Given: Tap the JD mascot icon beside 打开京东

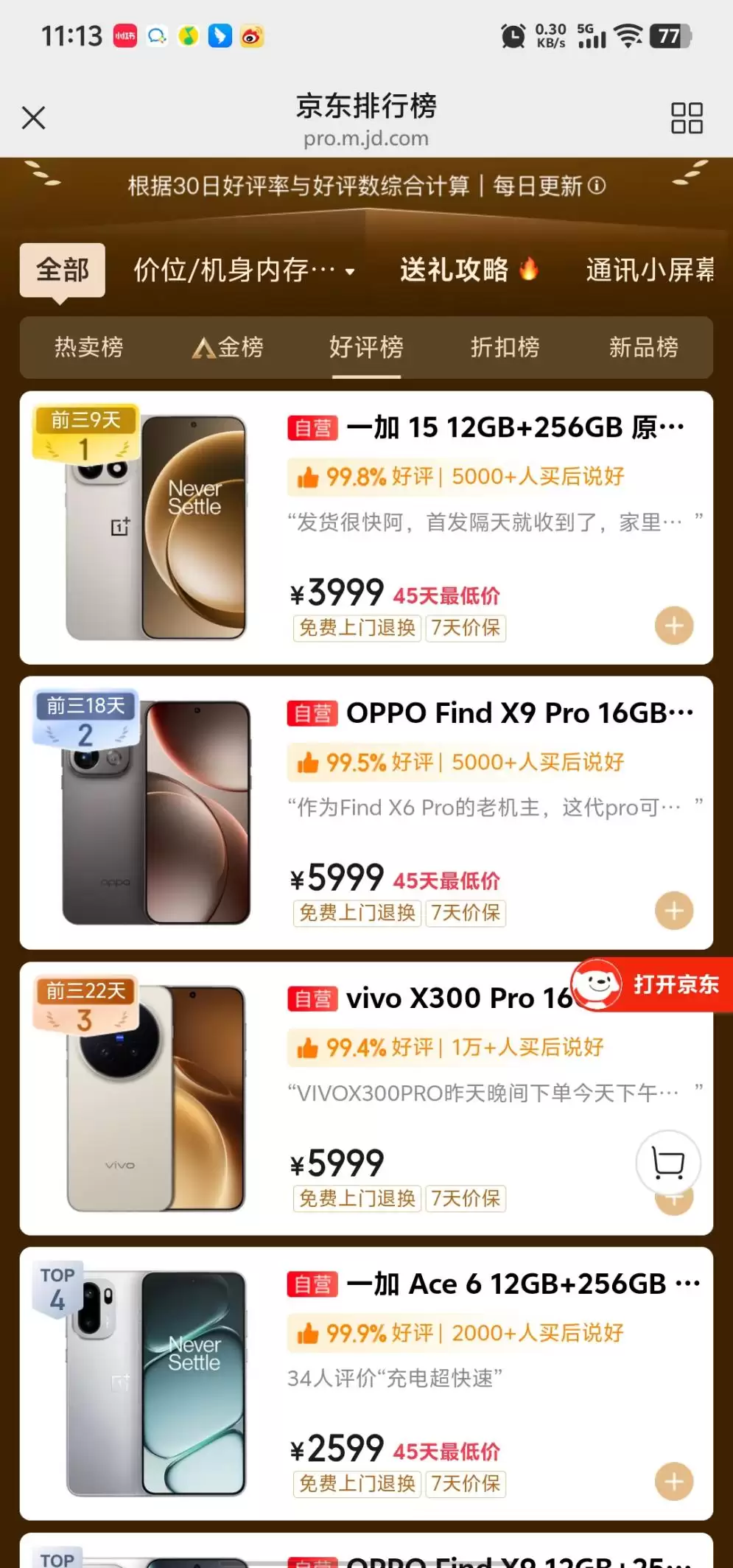Looking at the screenshot, I should pyautogui.click(x=598, y=984).
